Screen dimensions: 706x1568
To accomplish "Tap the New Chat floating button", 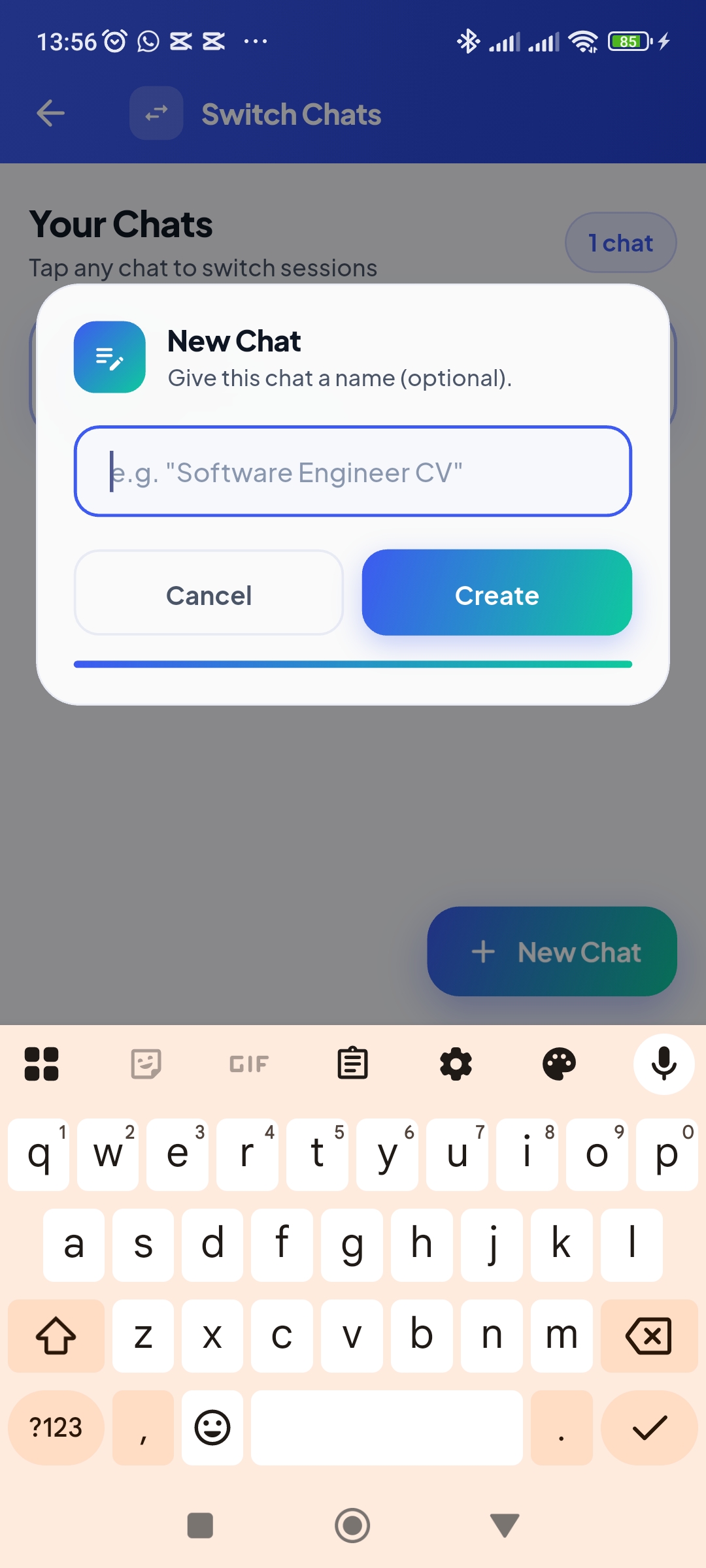I will [551, 952].
